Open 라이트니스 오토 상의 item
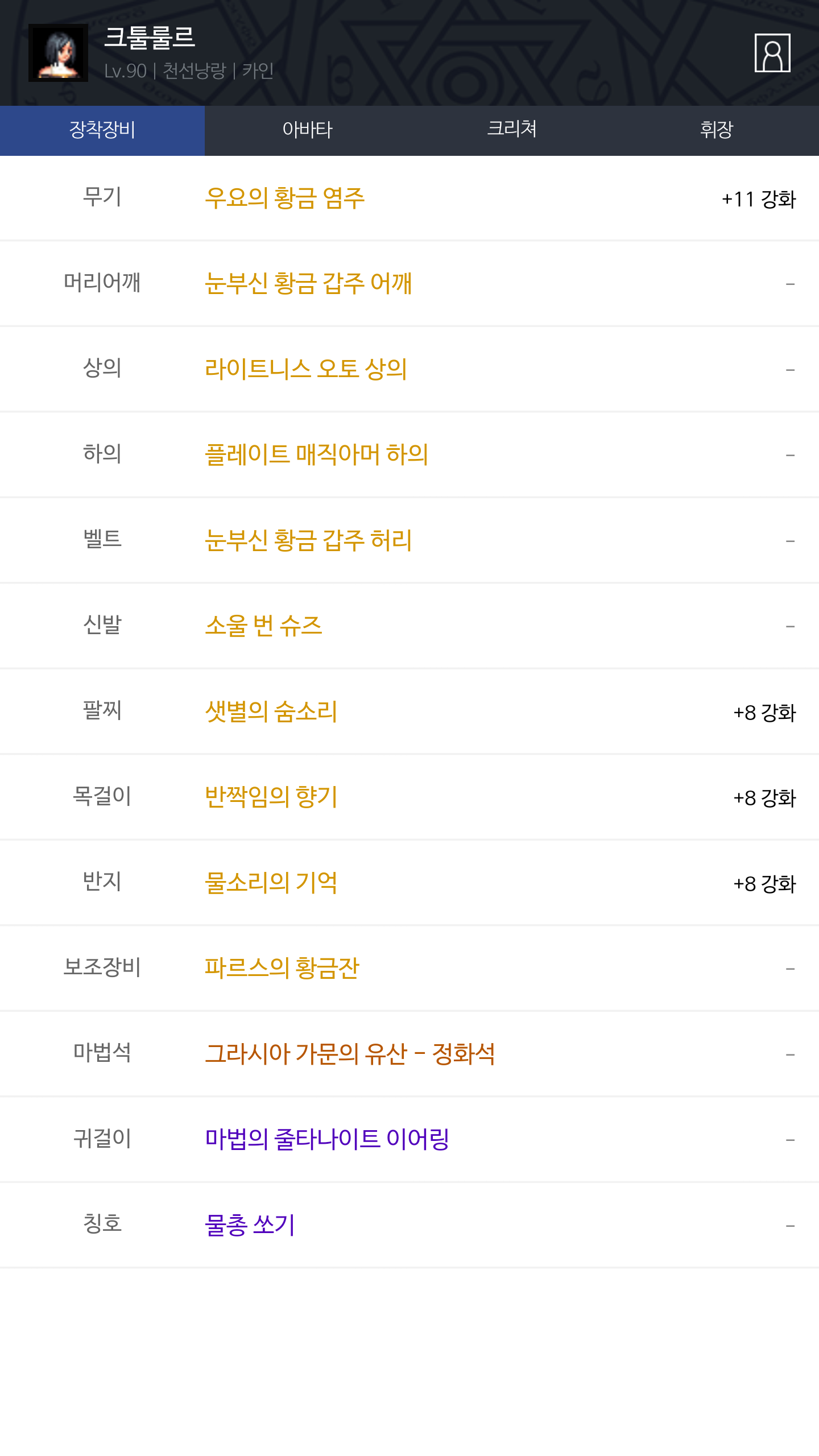 click(x=306, y=370)
